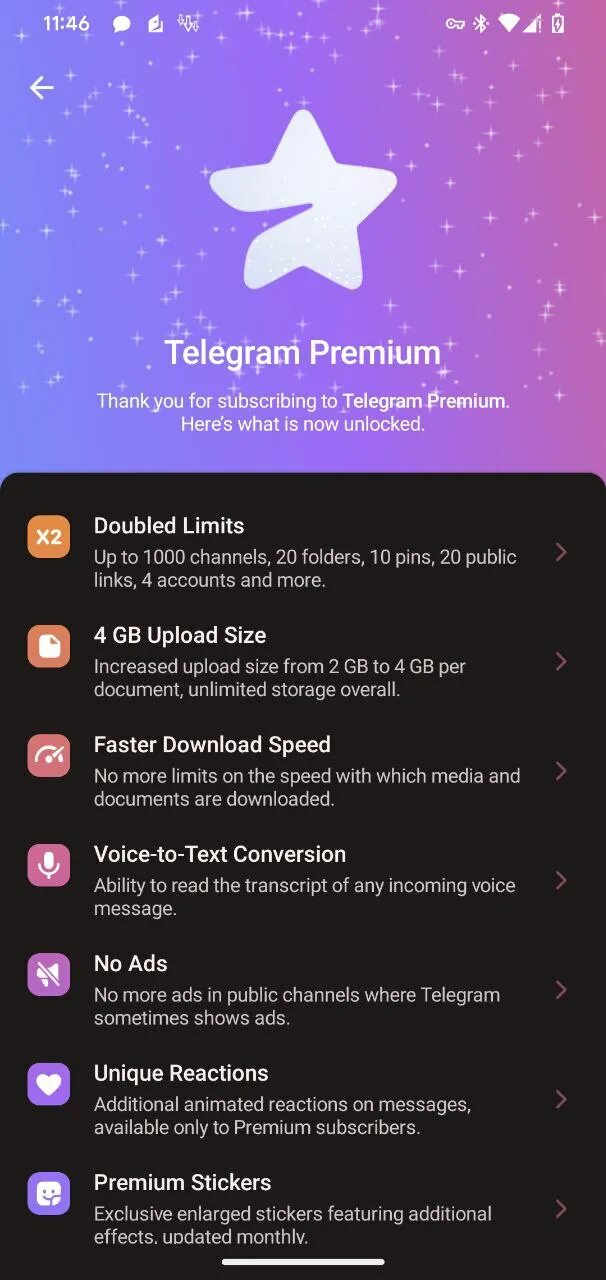The width and height of the screenshot is (606, 1280).
Task: Open the Doubled Limits feature row
Action: click(303, 552)
